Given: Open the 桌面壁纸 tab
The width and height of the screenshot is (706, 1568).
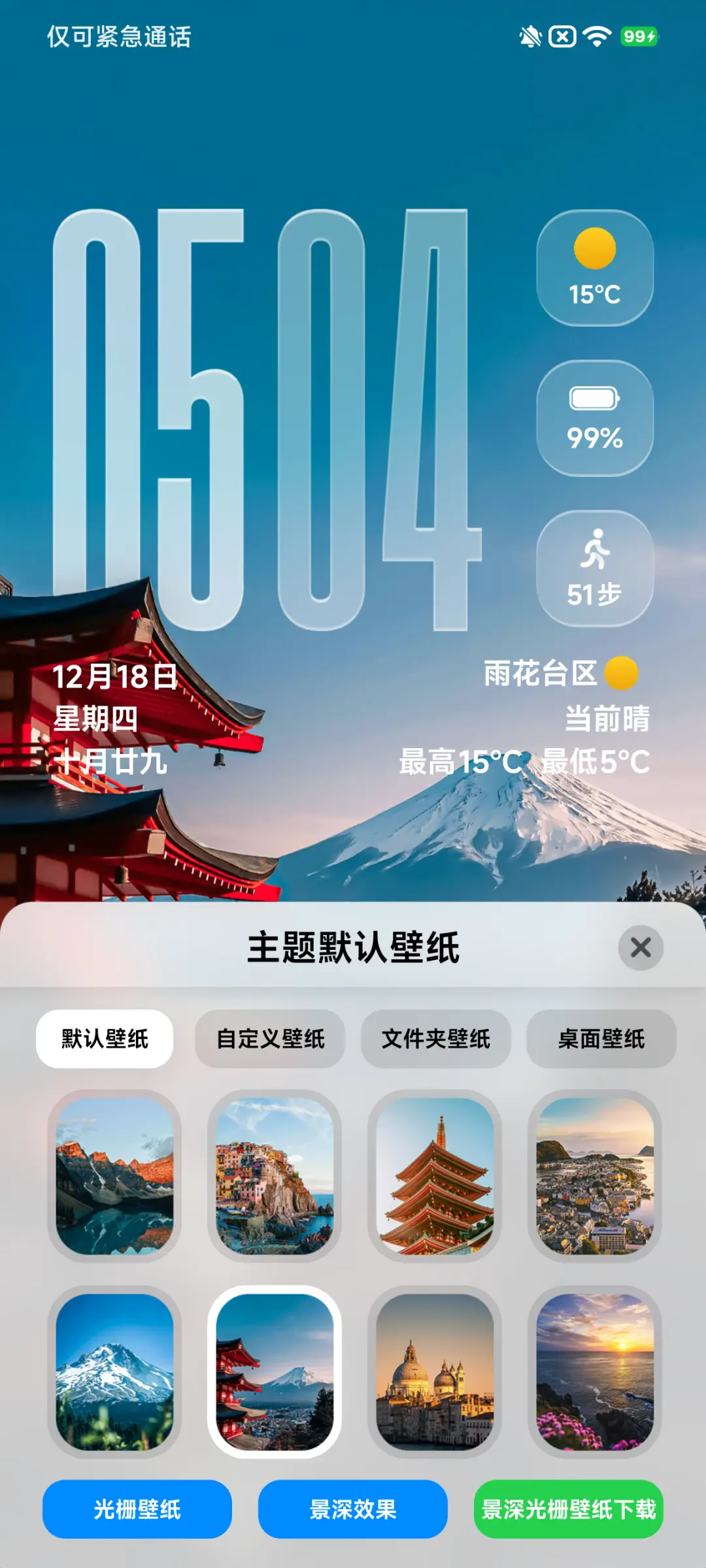Looking at the screenshot, I should click(x=601, y=1038).
